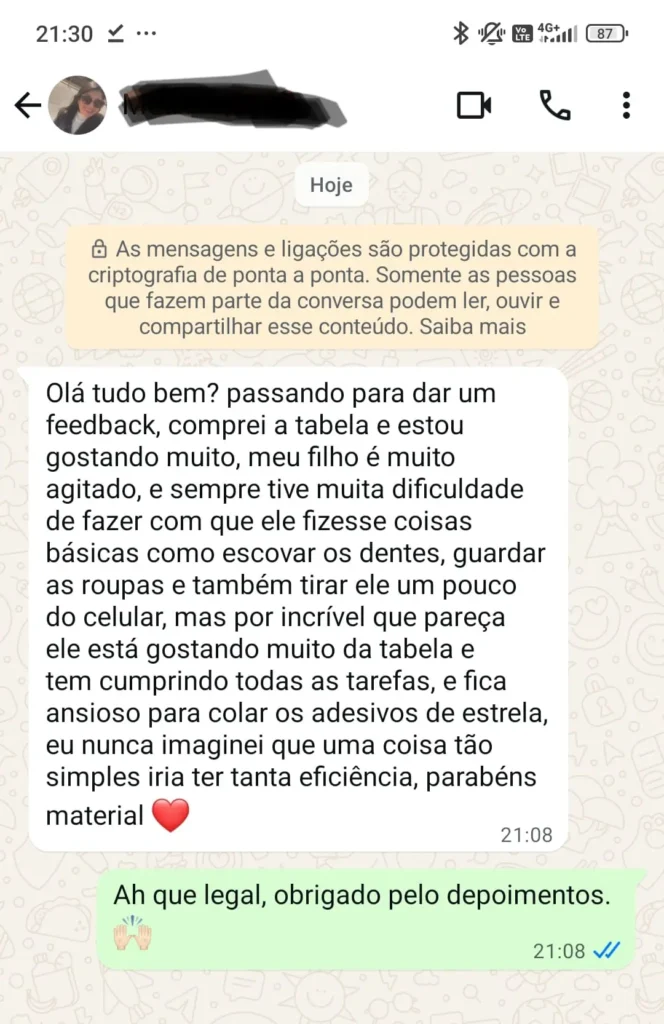Start a voice call

[x=554, y=105]
